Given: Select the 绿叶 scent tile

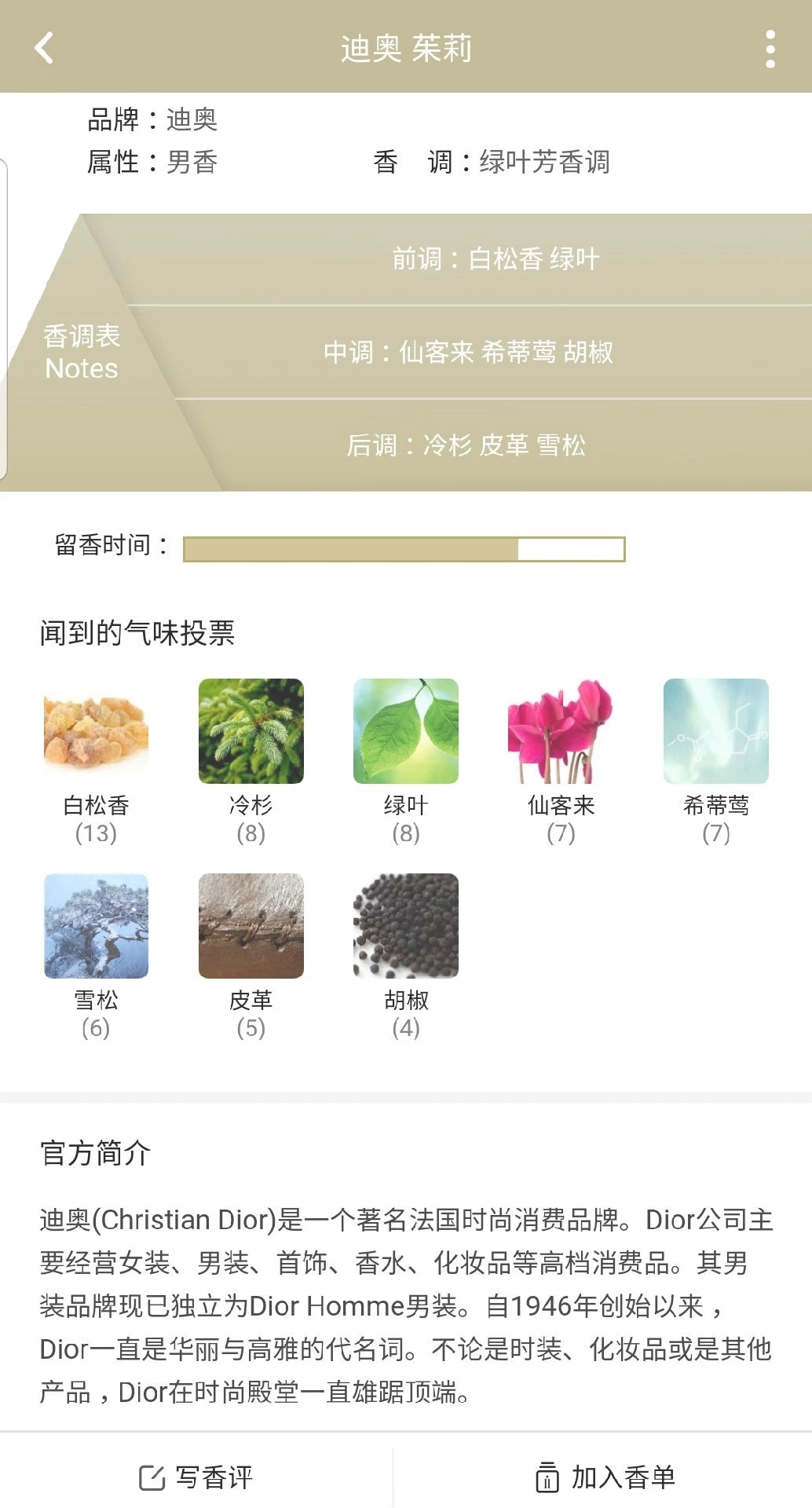Looking at the screenshot, I should (405, 732).
